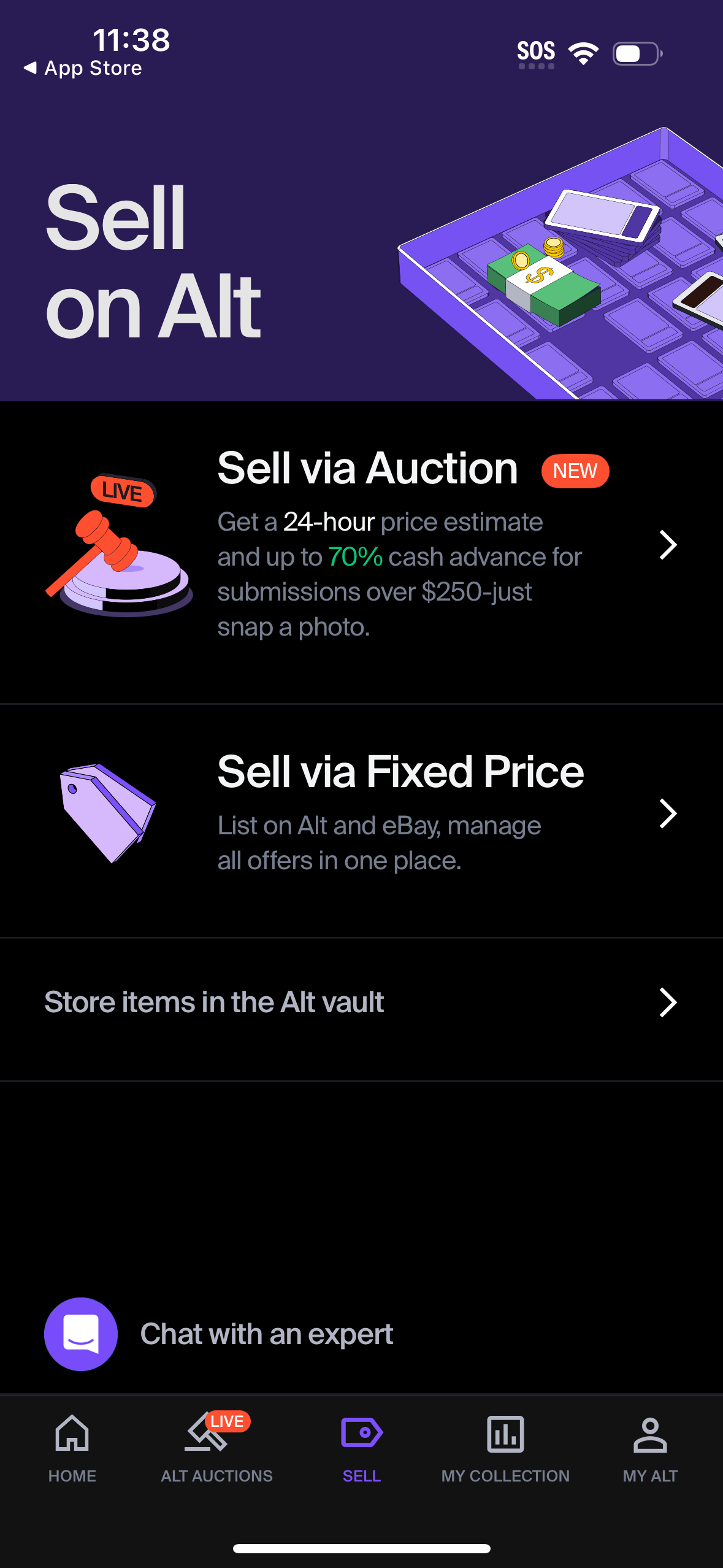Click the NEW badge on Sell via Auction
This screenshot has height=1568, width=723.
tap(574, 471)
